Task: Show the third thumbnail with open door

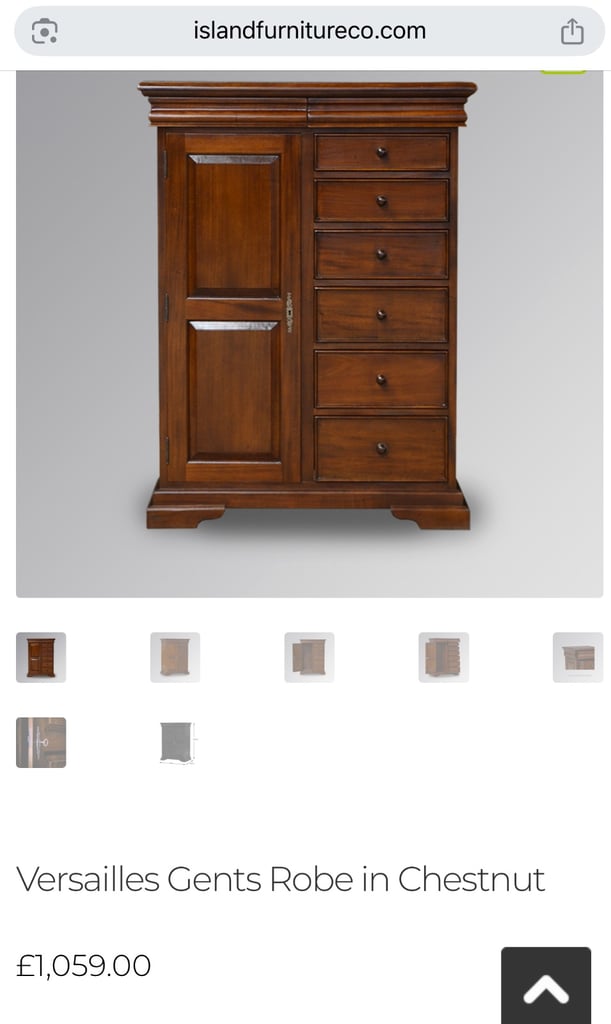Action: tap(309, 657)
